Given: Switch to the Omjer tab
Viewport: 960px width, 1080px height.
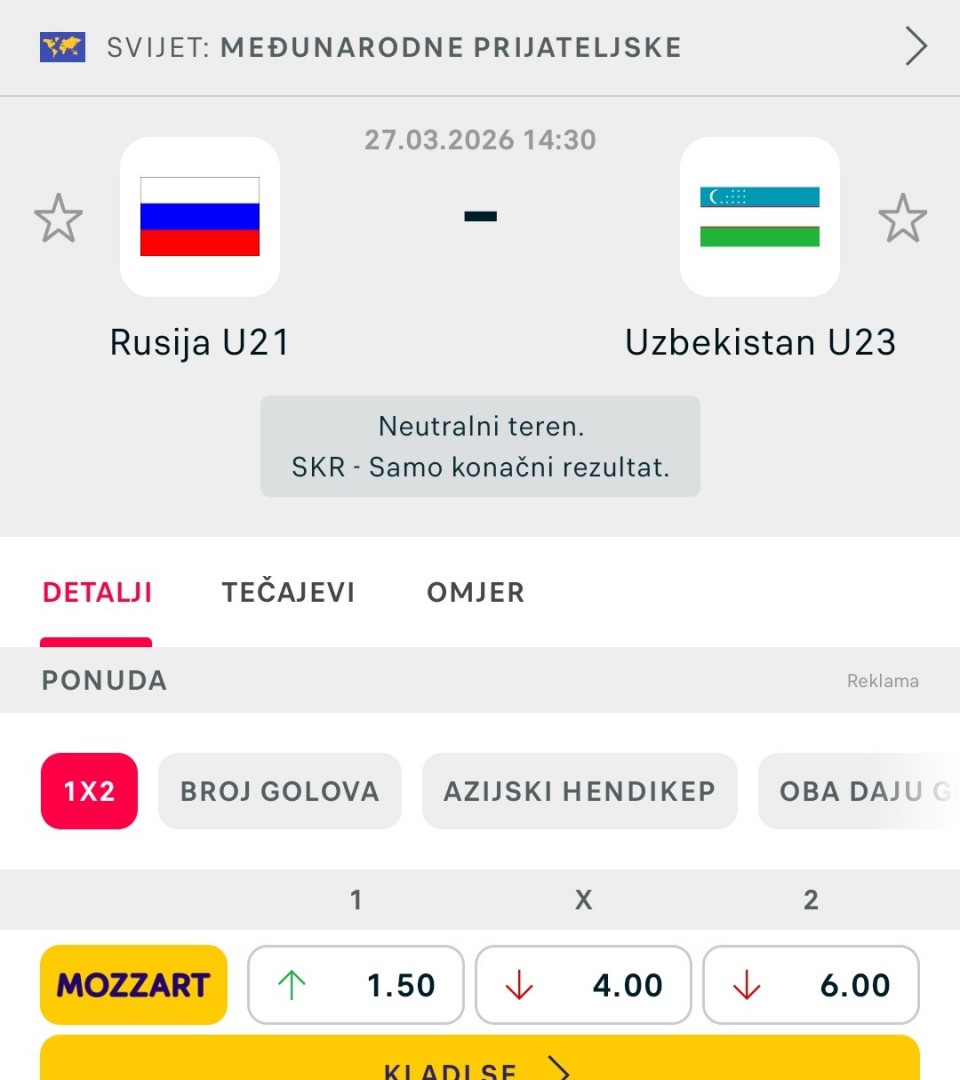Looking at the screenshot, I should [475, 592].
